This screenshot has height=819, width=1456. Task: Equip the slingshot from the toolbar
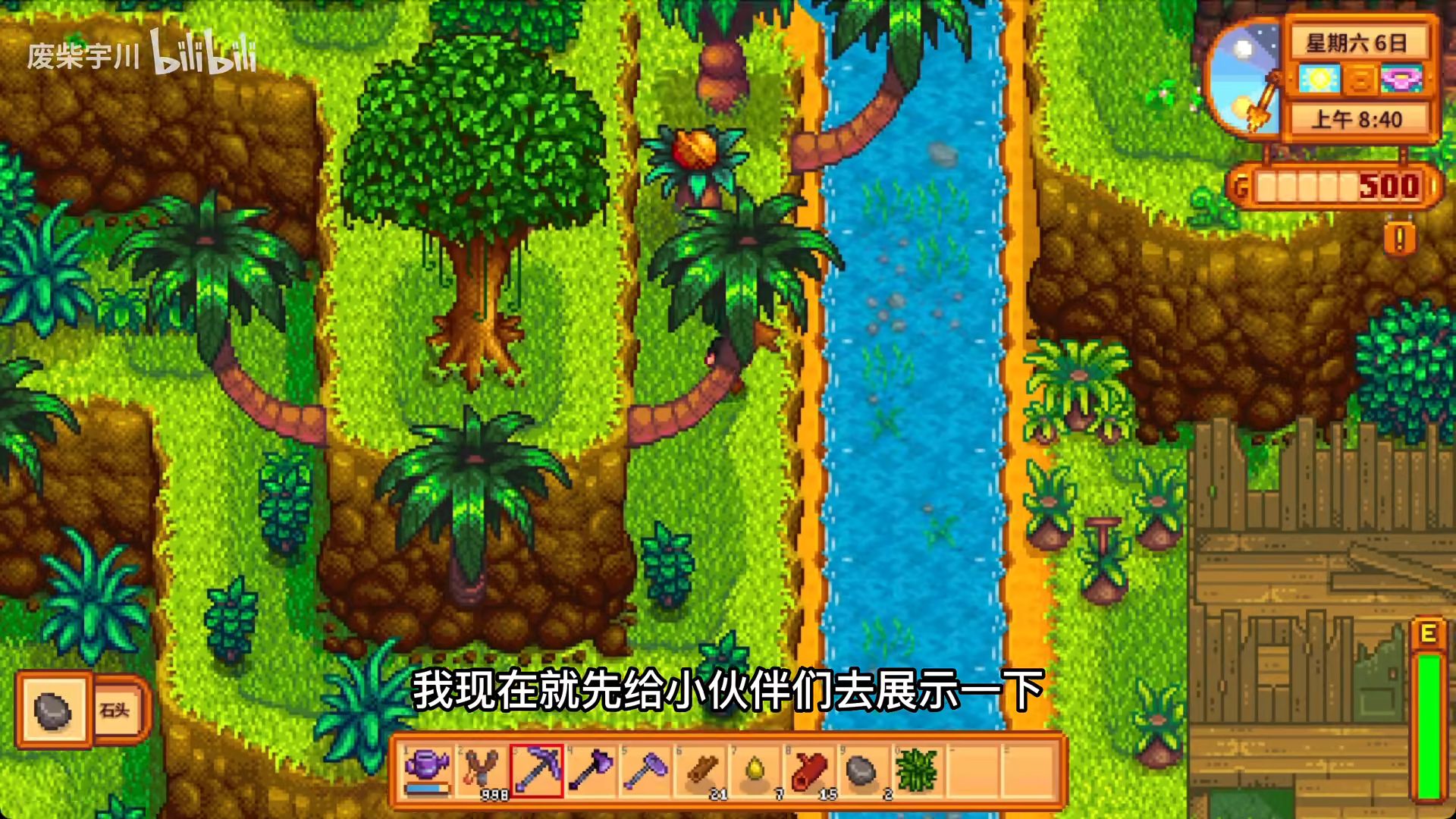pyautogui.click(x=482, y=770)
